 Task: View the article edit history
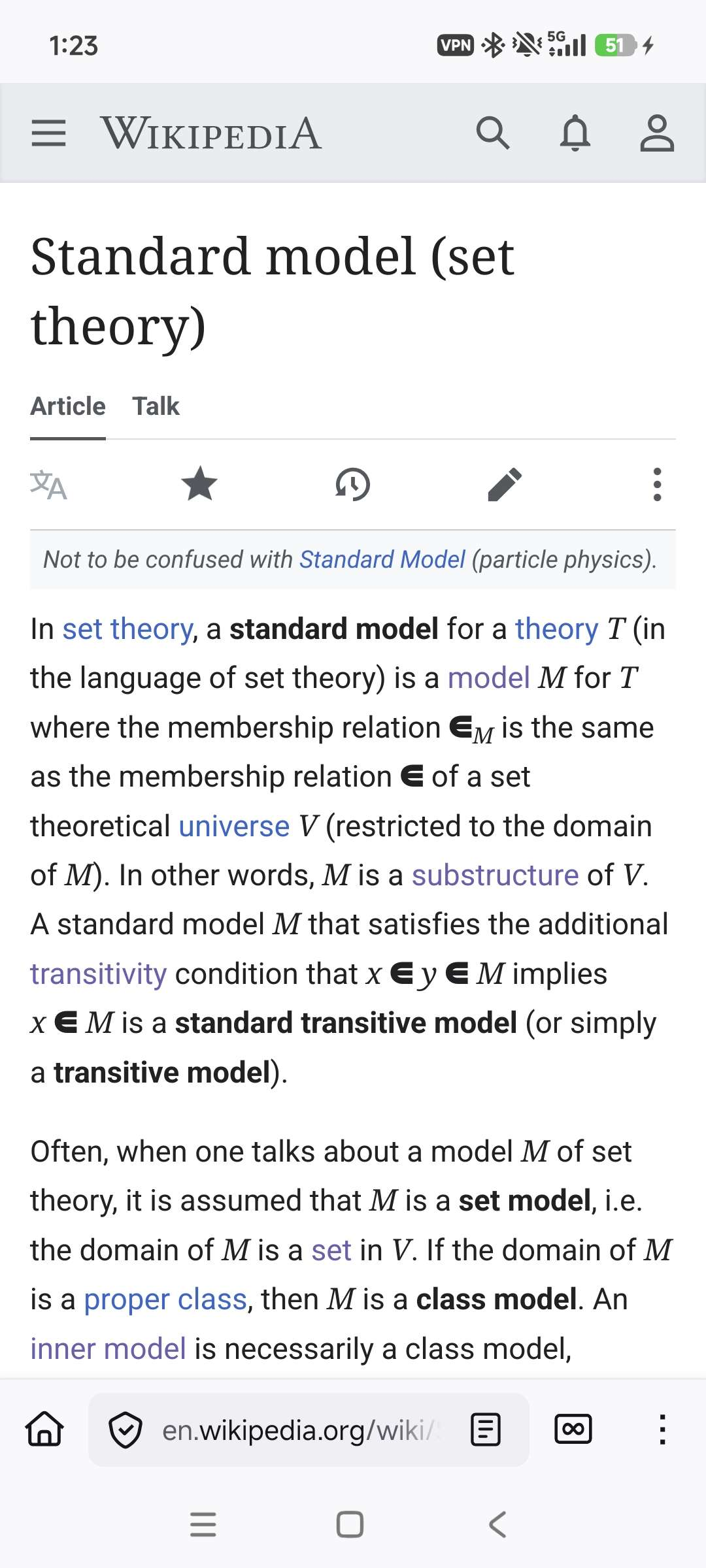point(352,485)
